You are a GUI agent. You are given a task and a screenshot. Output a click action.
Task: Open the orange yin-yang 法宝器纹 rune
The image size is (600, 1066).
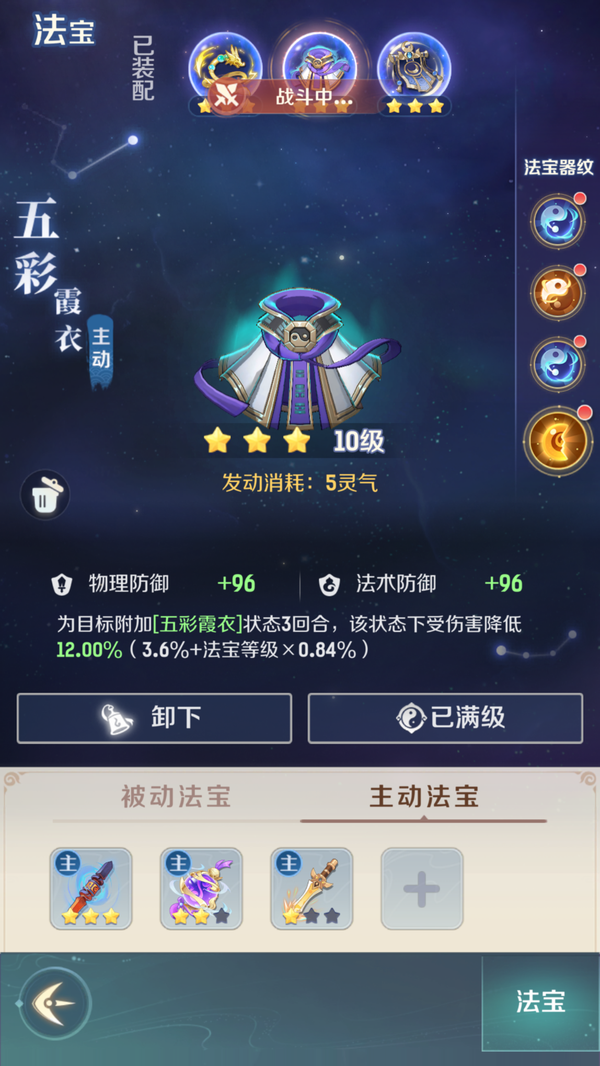[556, 292]
